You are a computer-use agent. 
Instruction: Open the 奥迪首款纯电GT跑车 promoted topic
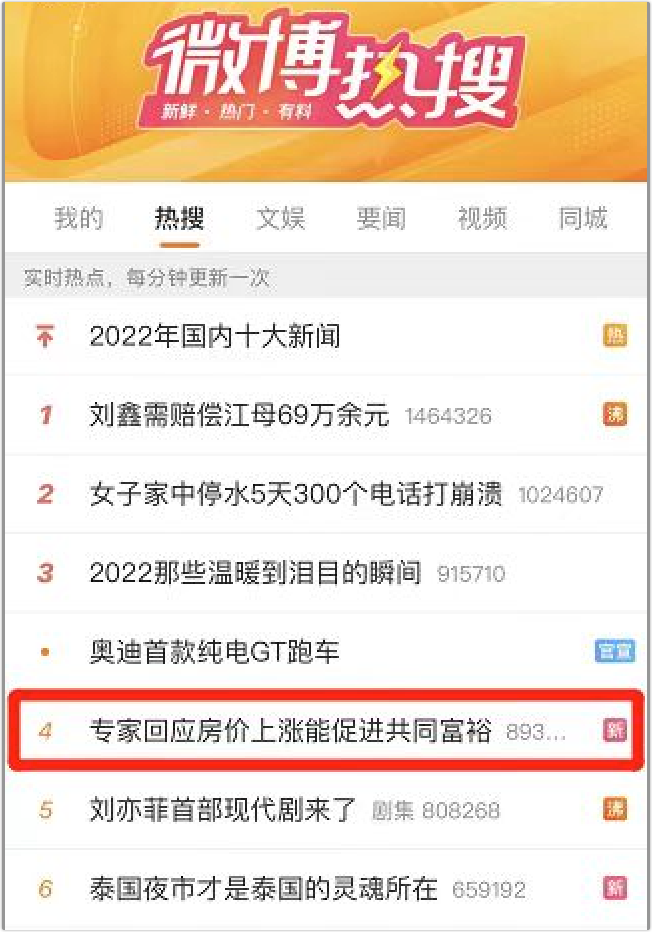coord(215,652)
